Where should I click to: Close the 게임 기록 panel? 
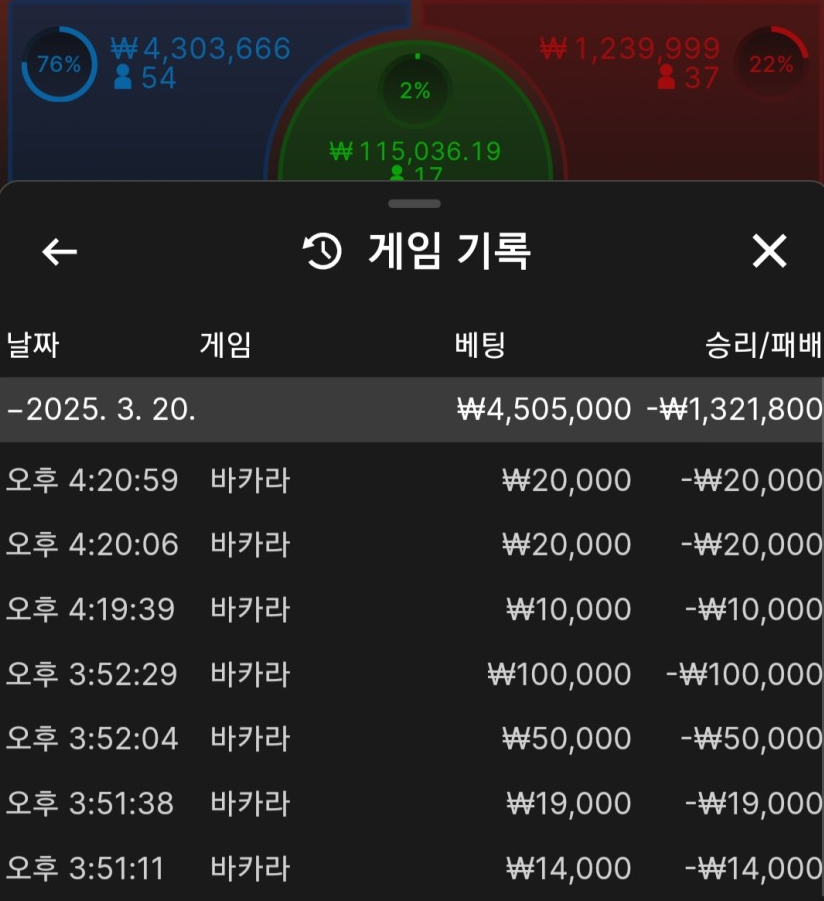[x=768, y=251]
